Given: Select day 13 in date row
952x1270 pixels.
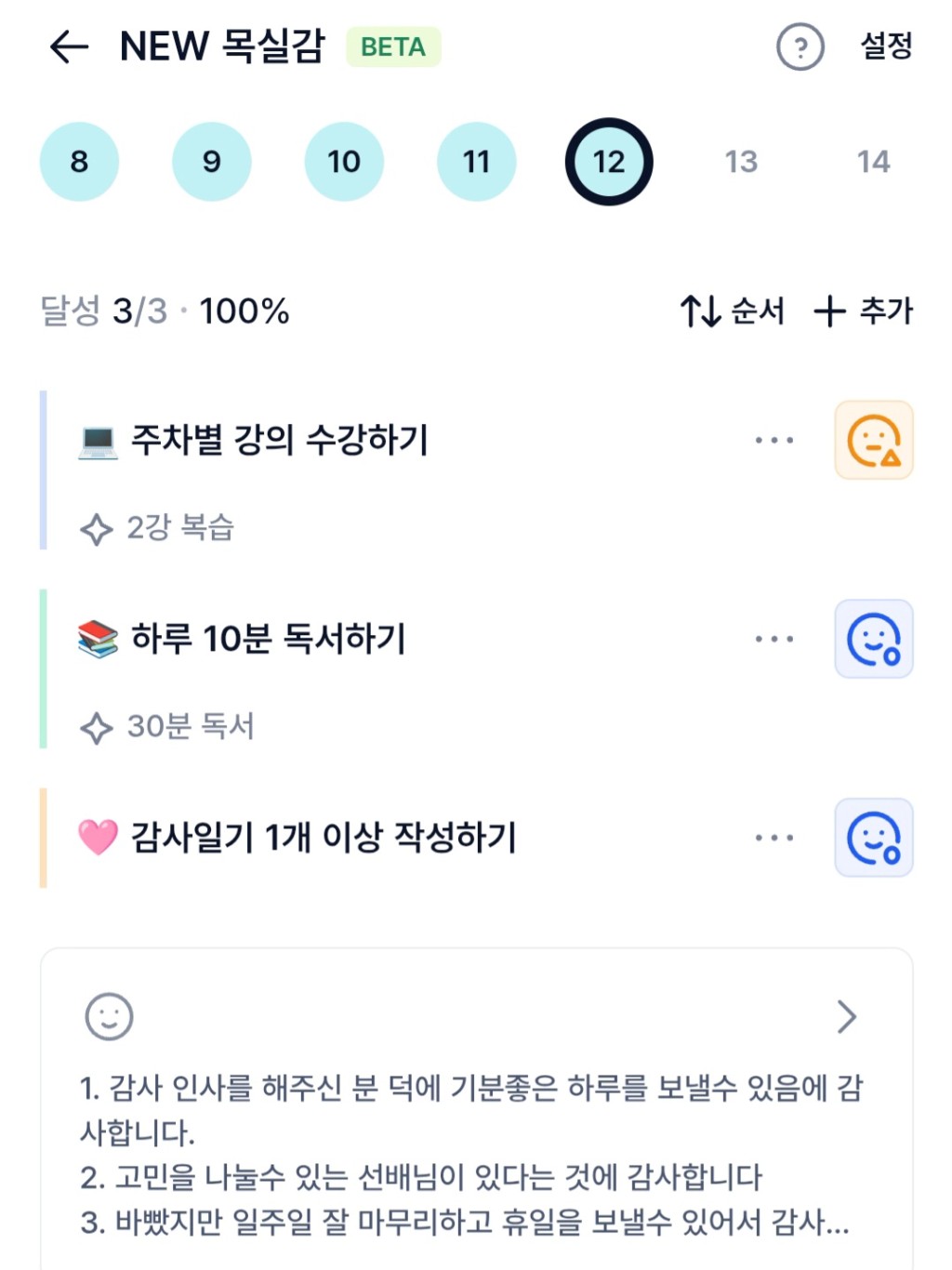Looking at the screenshot, I should pos(741,162).
